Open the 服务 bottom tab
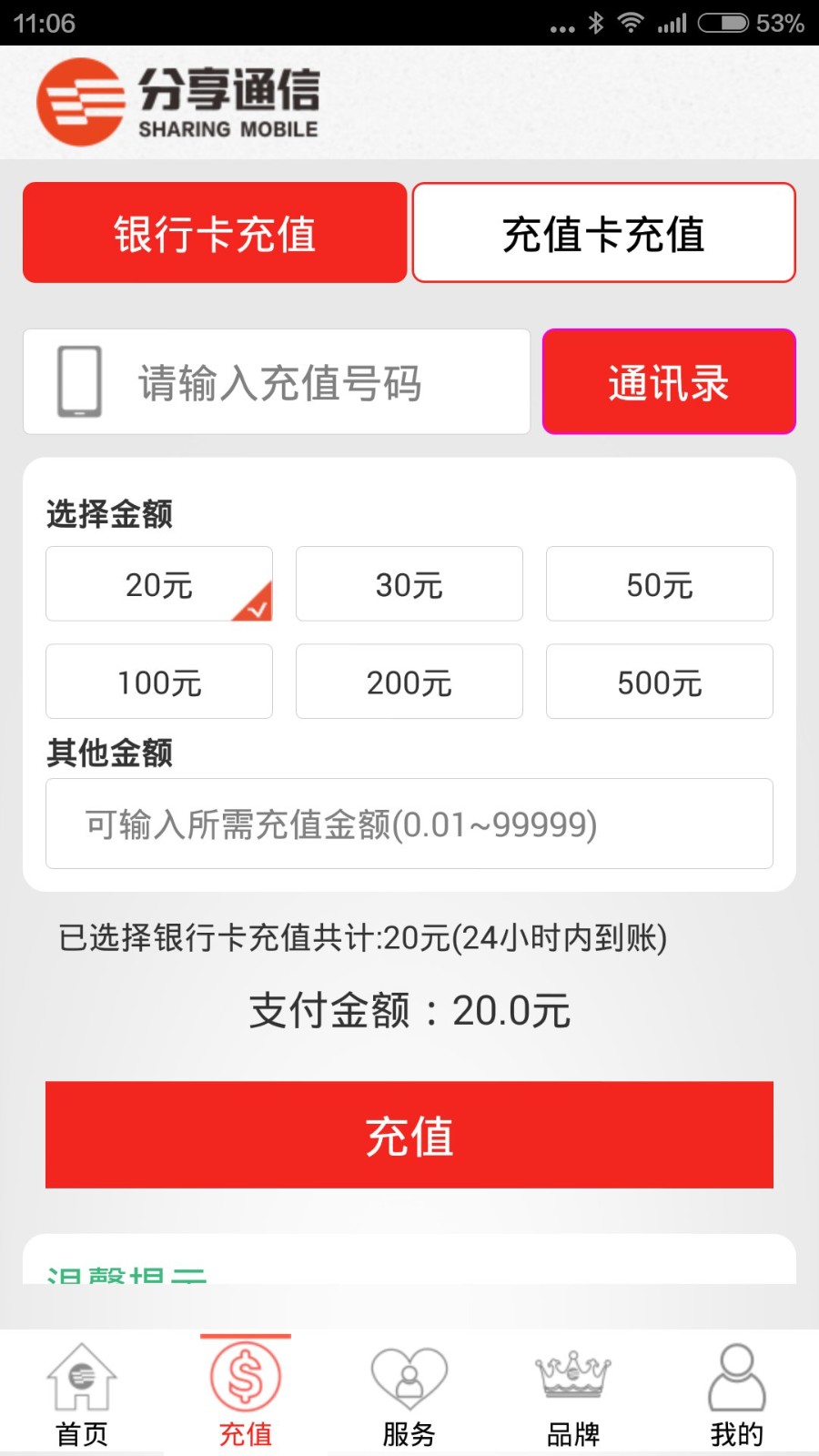Viewport: 819px width, 1456px height. point(409,1394)
